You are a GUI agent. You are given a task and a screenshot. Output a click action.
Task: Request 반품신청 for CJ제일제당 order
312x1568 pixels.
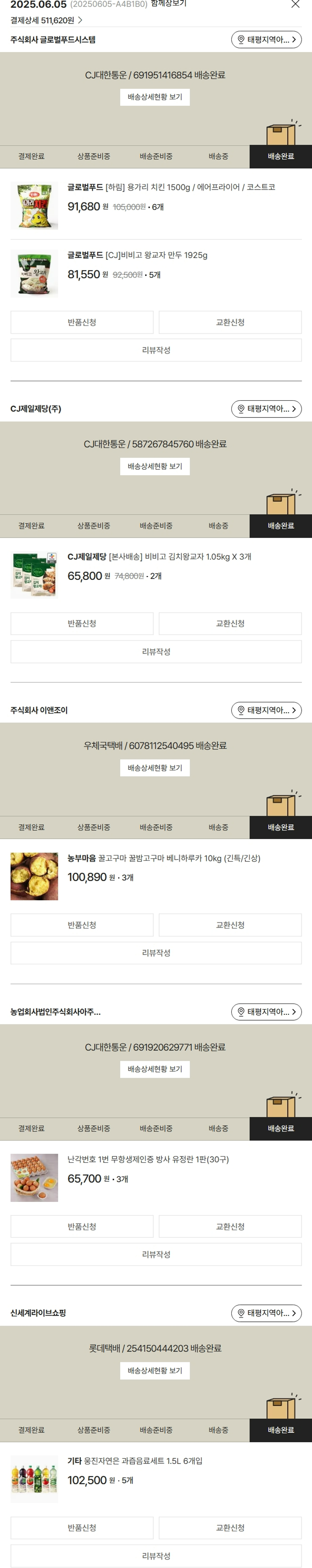click(82, 623)
